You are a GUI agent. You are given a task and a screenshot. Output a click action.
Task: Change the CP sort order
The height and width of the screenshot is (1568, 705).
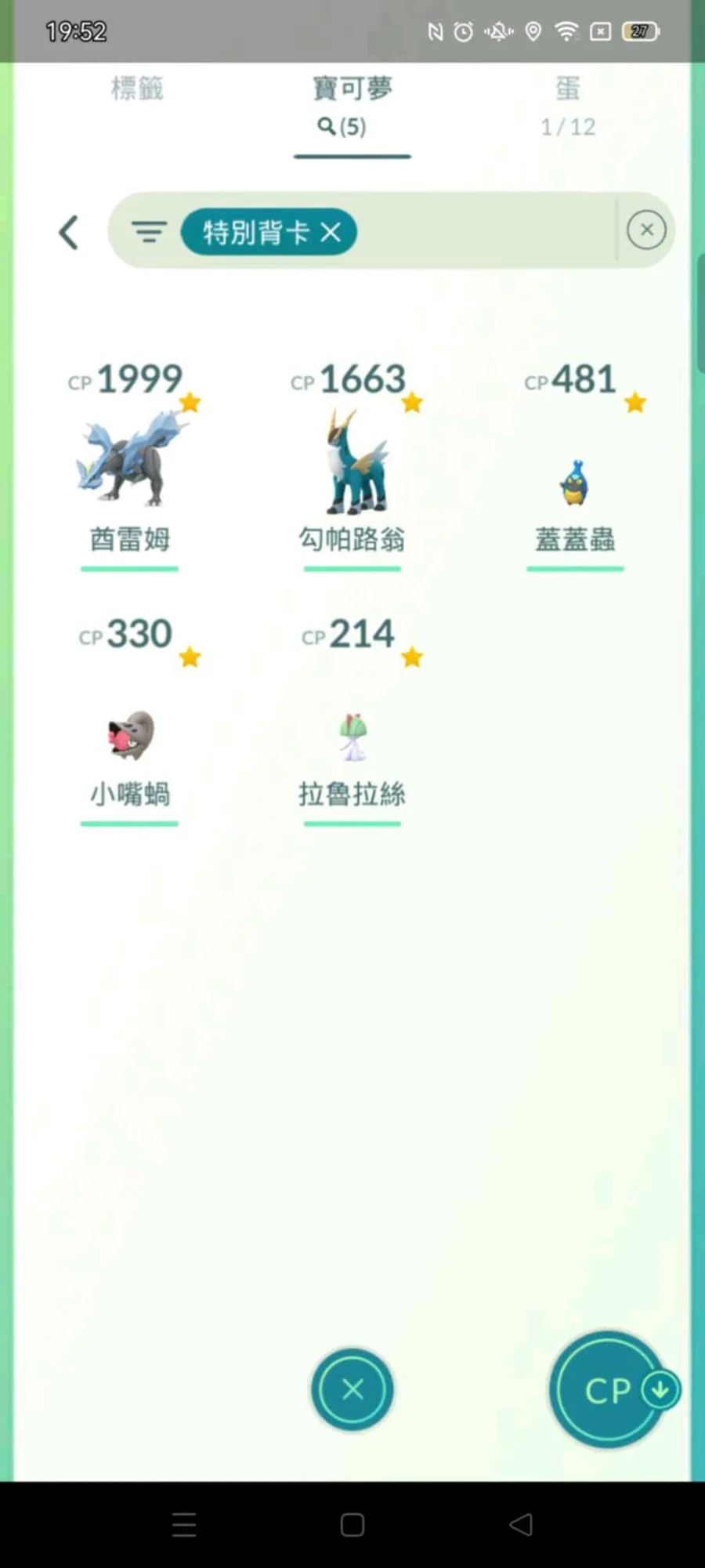(x=609, y=1389)
